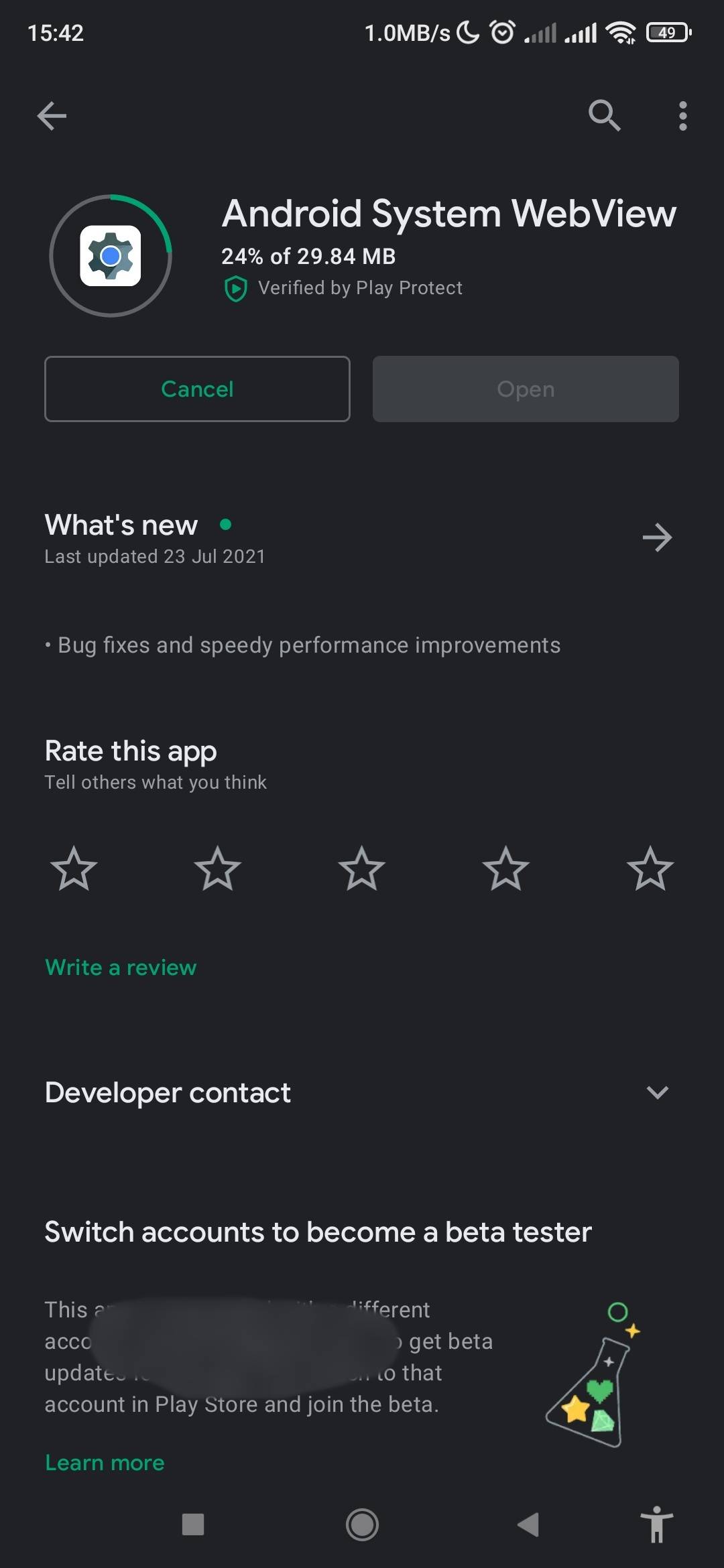The width and height of the screenshot is (724, 1568).
Task: Open the What's new details arrow
Action: (657, 537)
